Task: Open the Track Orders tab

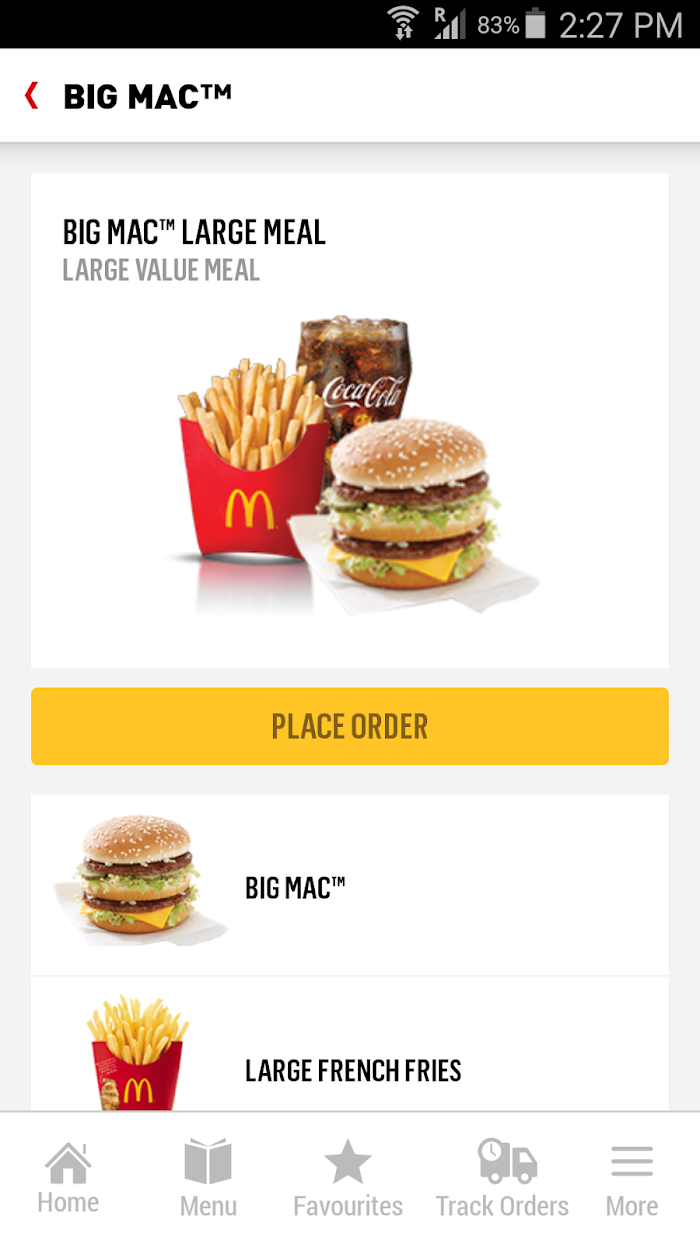Action: coord(503,1178)
